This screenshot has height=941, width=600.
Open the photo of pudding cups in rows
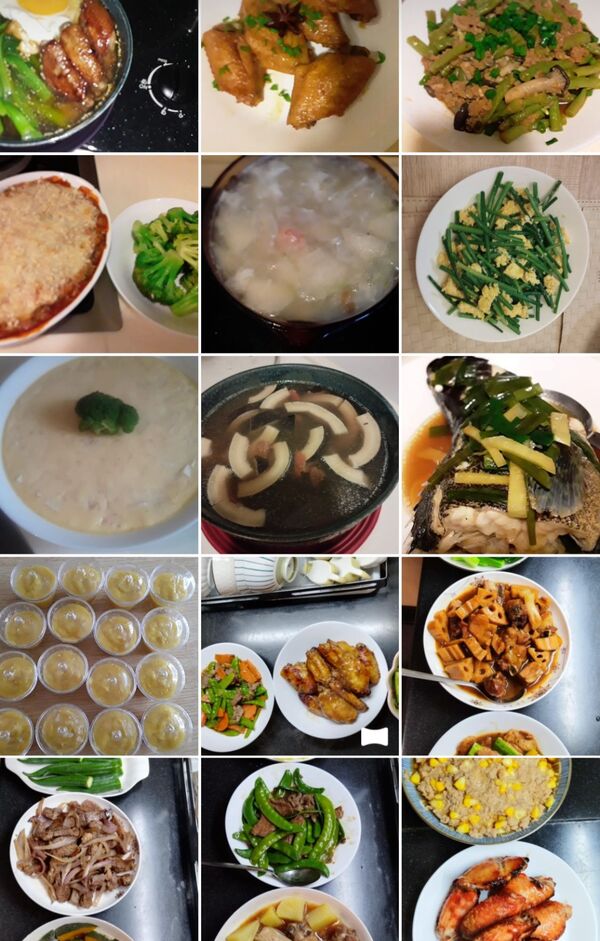pos(98,655)
